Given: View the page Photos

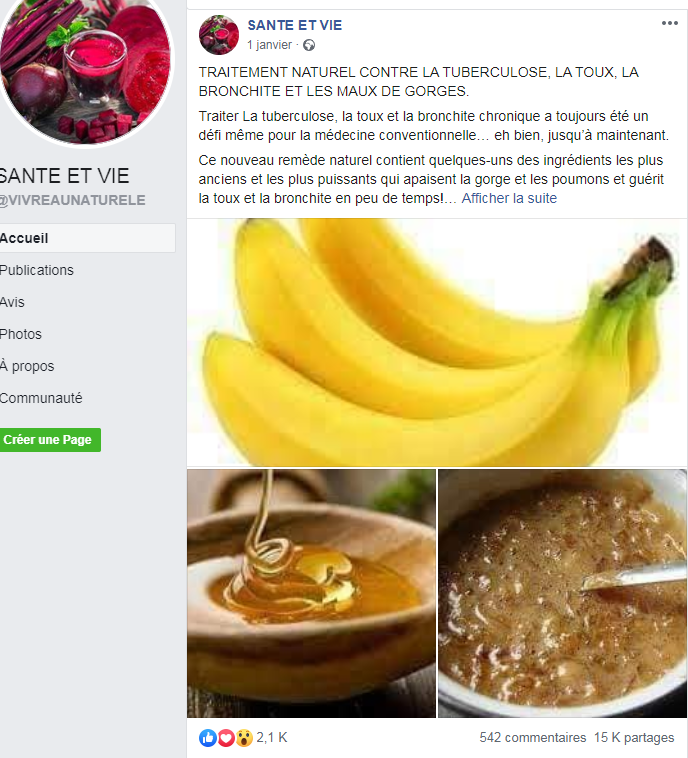Looking at the screenshot, I should pos(21,334).
